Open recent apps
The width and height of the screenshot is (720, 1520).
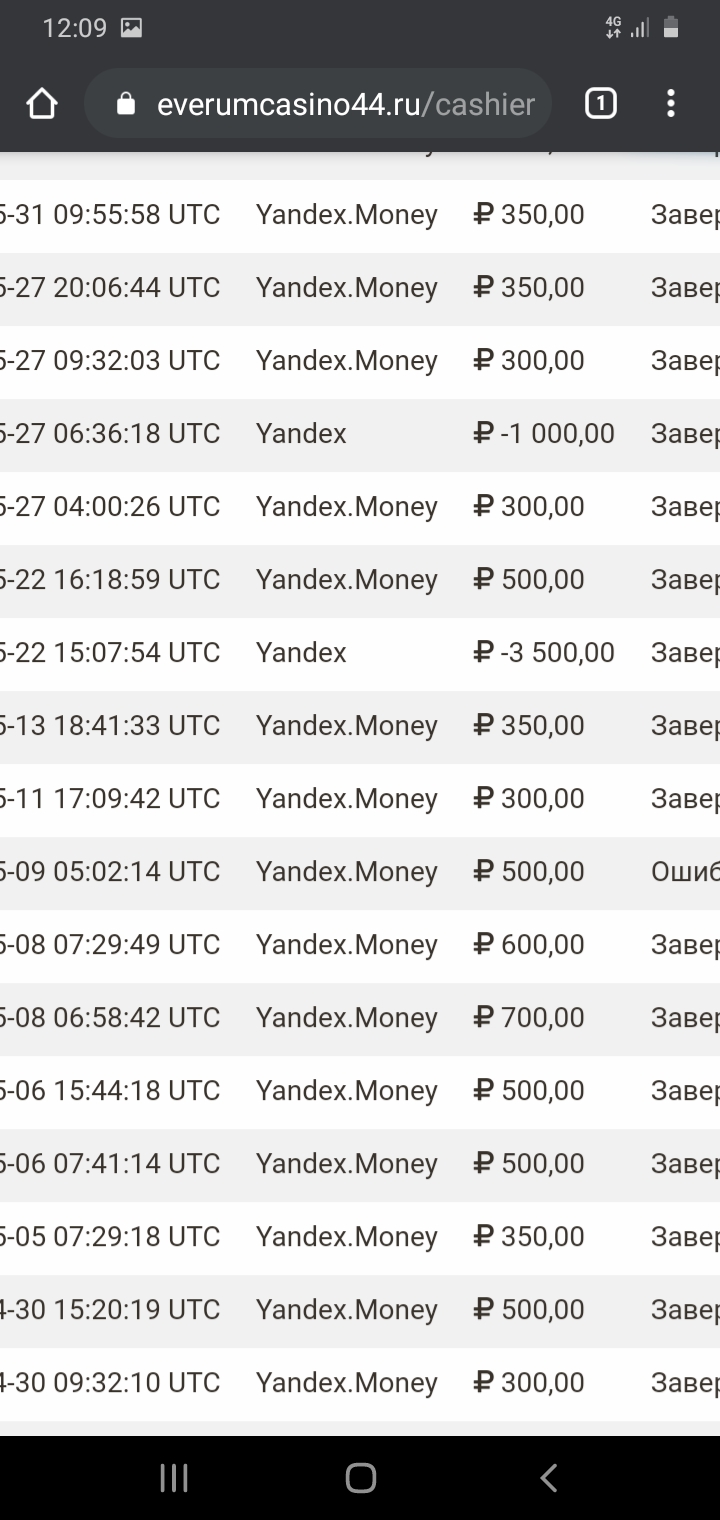(x=174, y=1478)
